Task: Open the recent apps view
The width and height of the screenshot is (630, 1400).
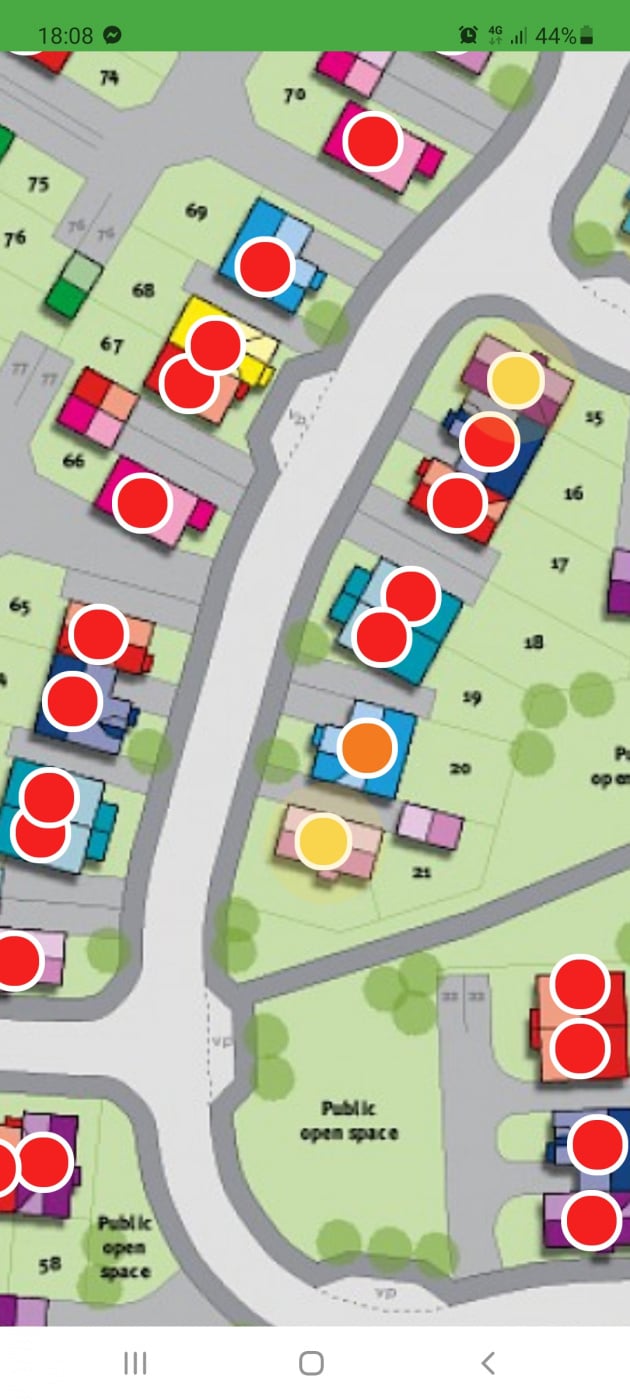Action: [x=135, y=1362]
